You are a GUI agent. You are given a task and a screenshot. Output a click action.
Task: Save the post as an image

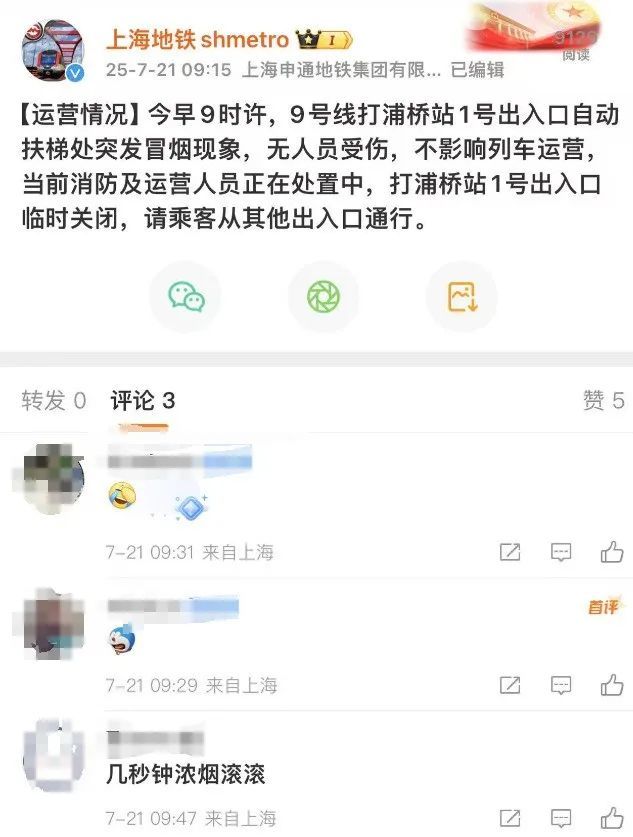tap(461, 296)
